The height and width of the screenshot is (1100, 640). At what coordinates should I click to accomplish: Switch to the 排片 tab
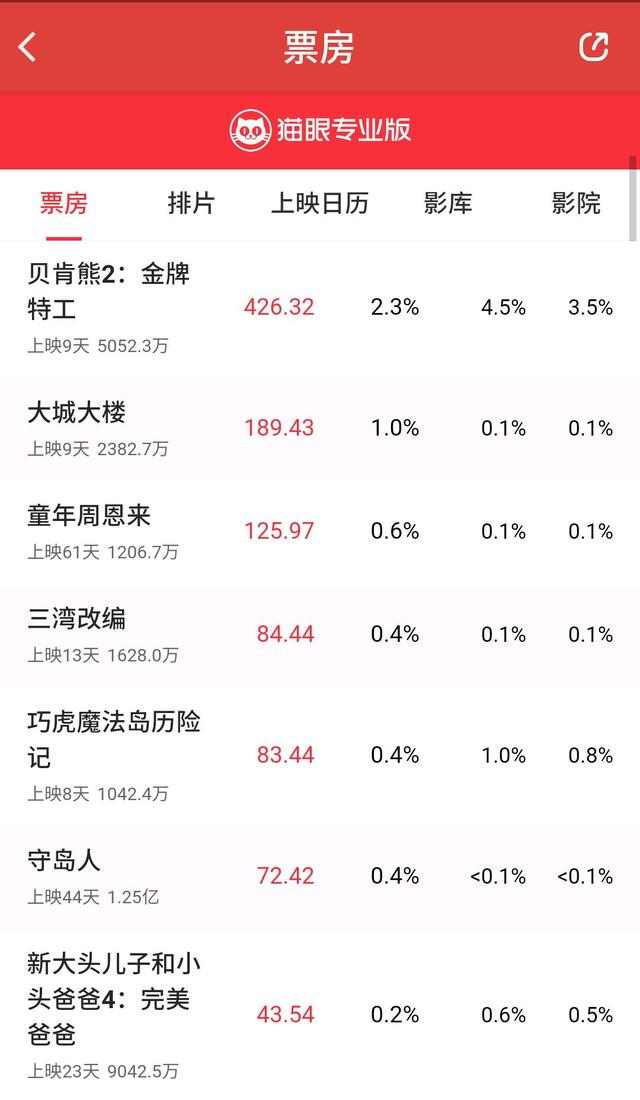click(x=192, y=203)
